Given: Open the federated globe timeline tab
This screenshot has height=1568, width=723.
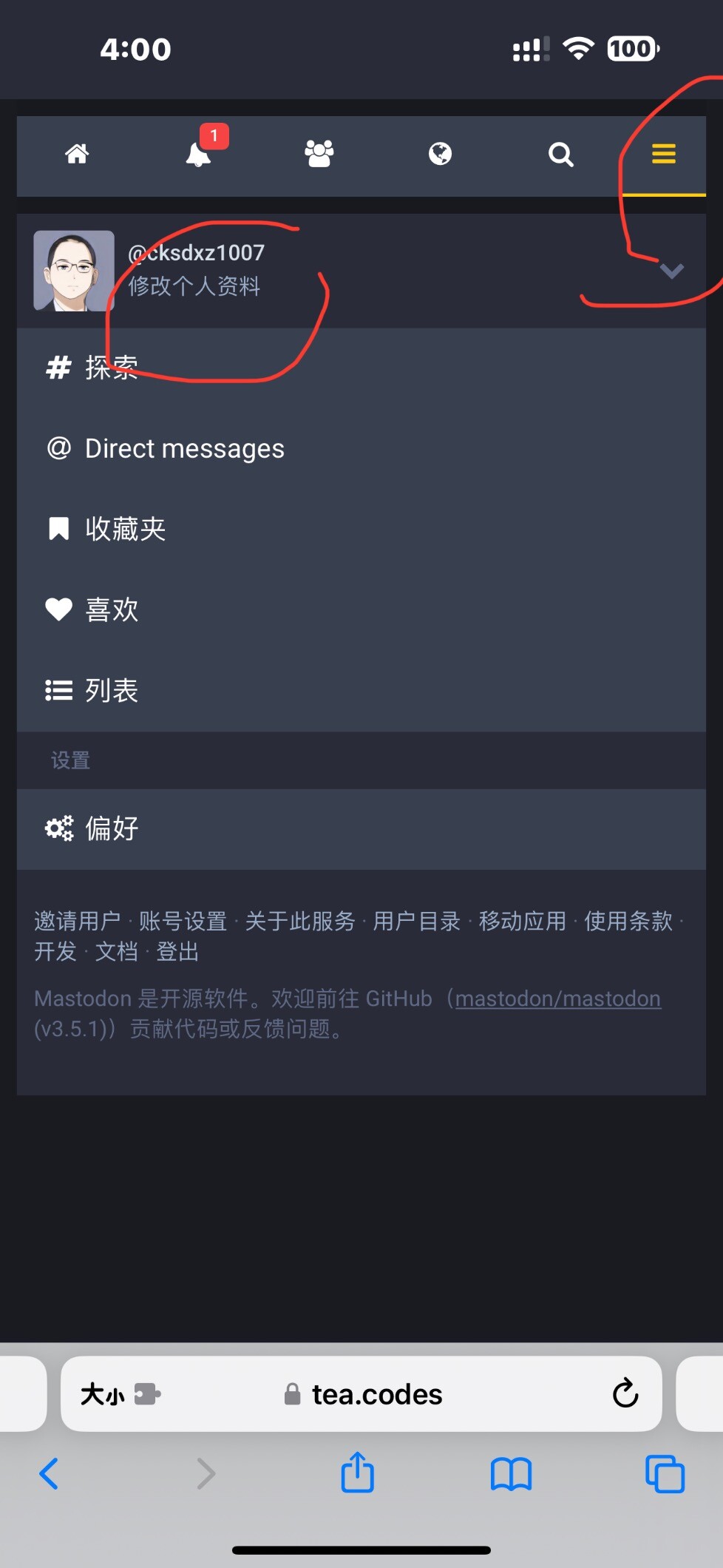Looking at the screenshot, I should pyautogui.click(x=440, y=154).
